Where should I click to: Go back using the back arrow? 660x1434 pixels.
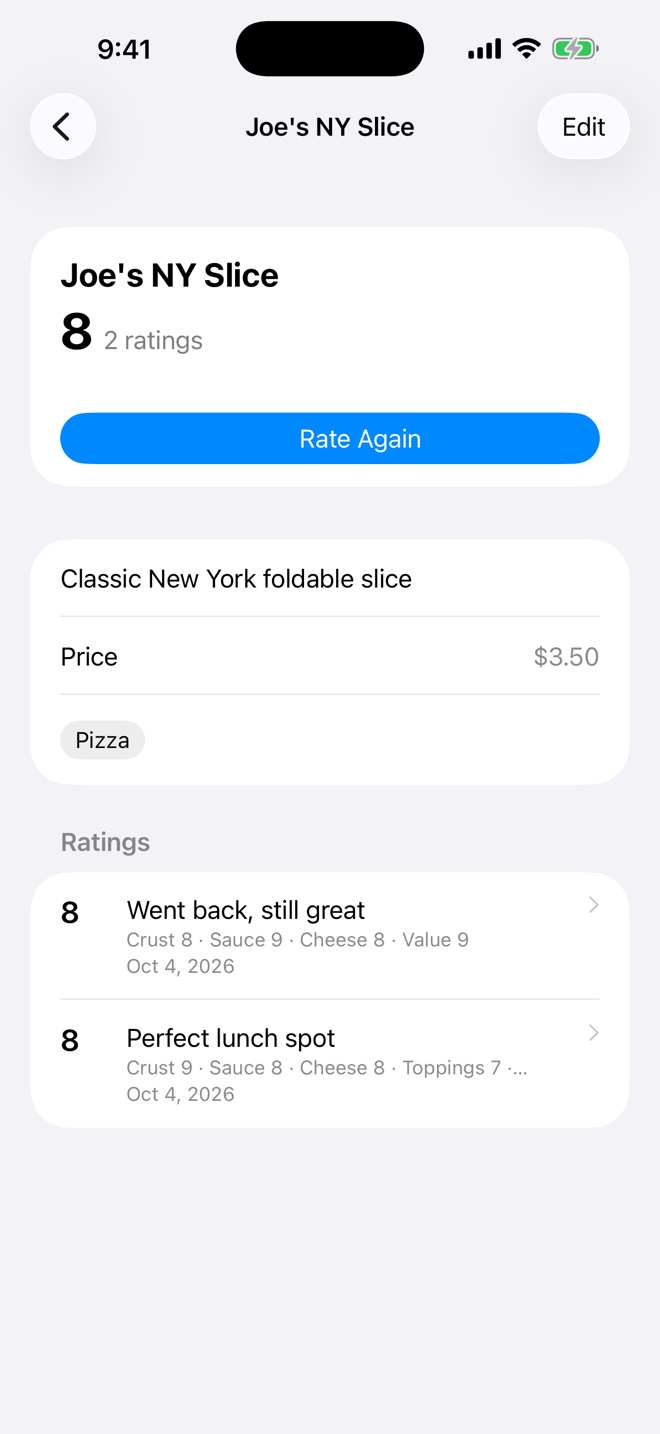click(63, 127)
